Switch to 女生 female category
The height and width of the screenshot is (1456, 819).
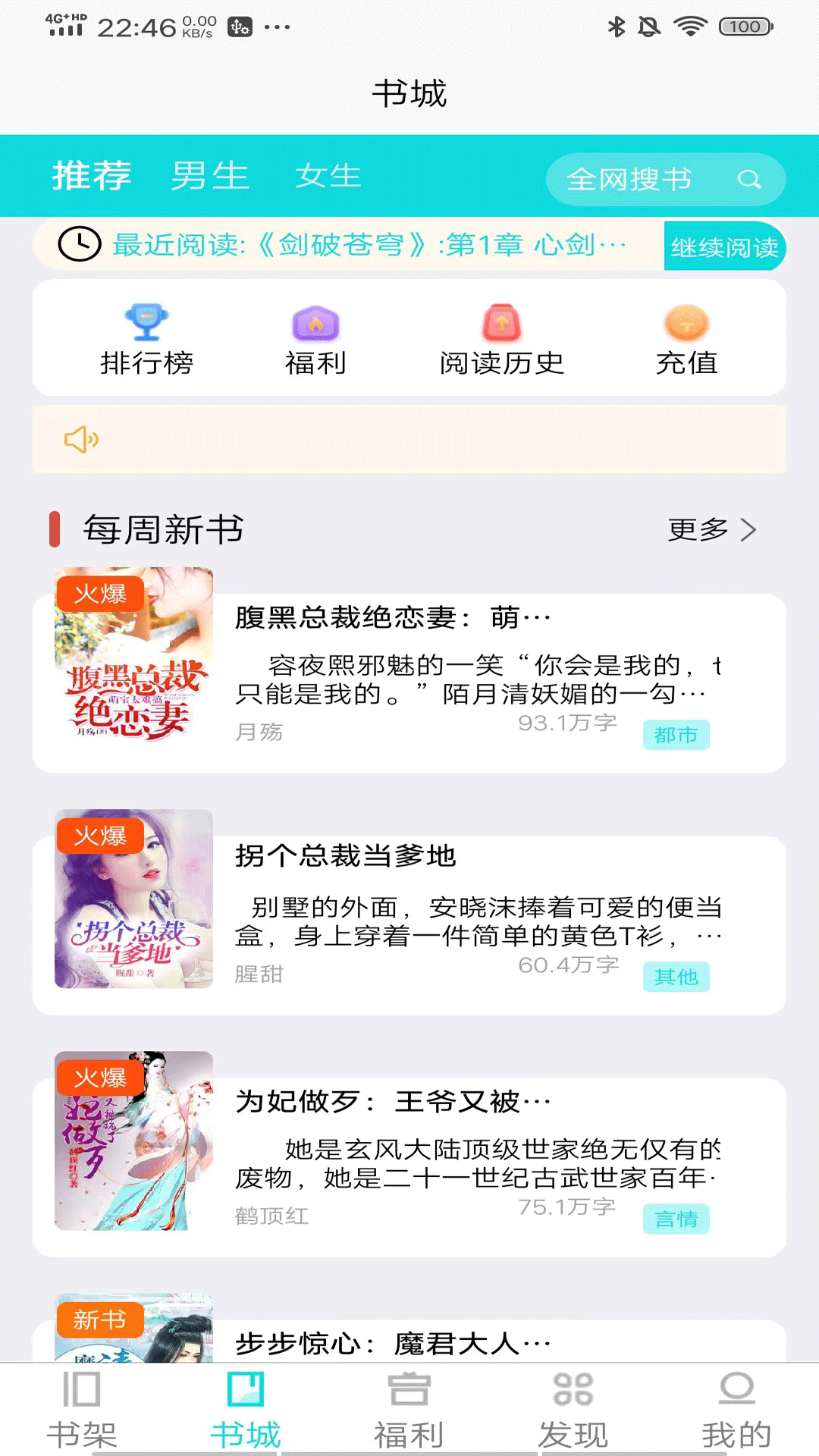pos(329,176)
